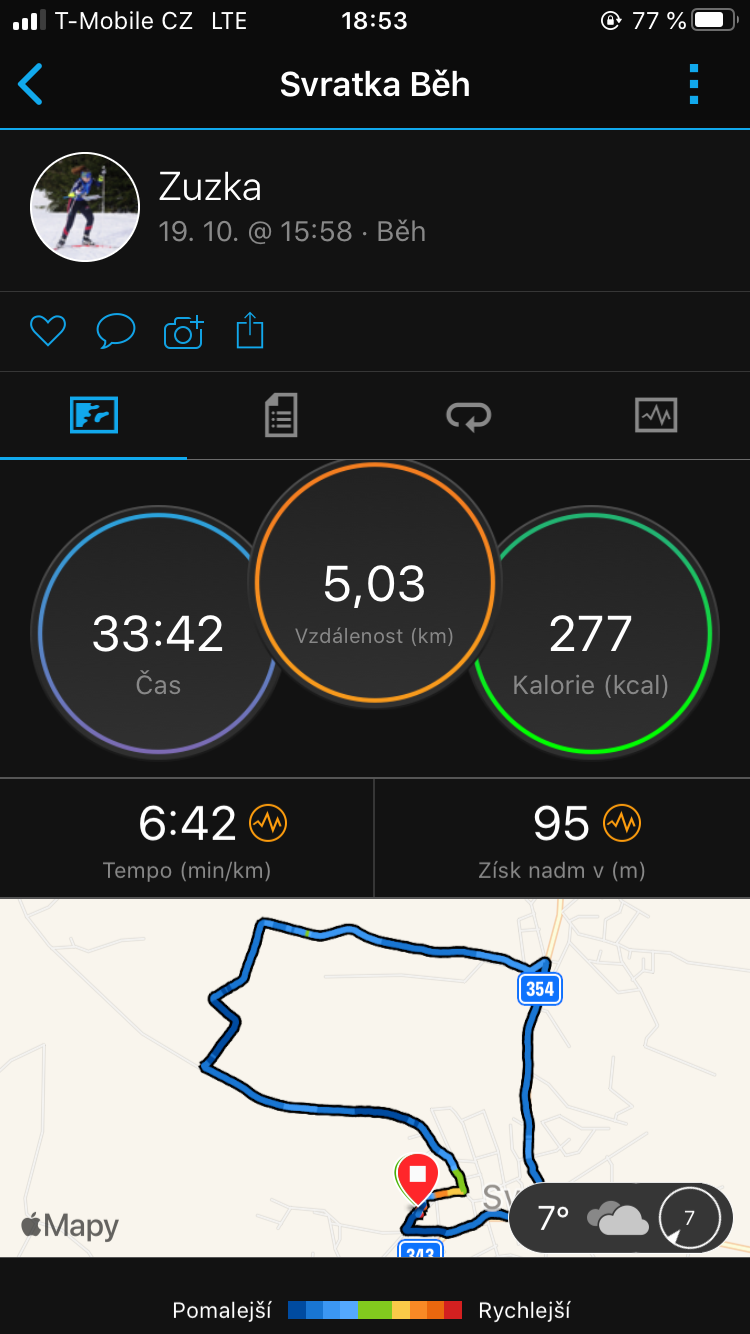Tap the chart icon next to elevation gain

click(x=622, y=823)
